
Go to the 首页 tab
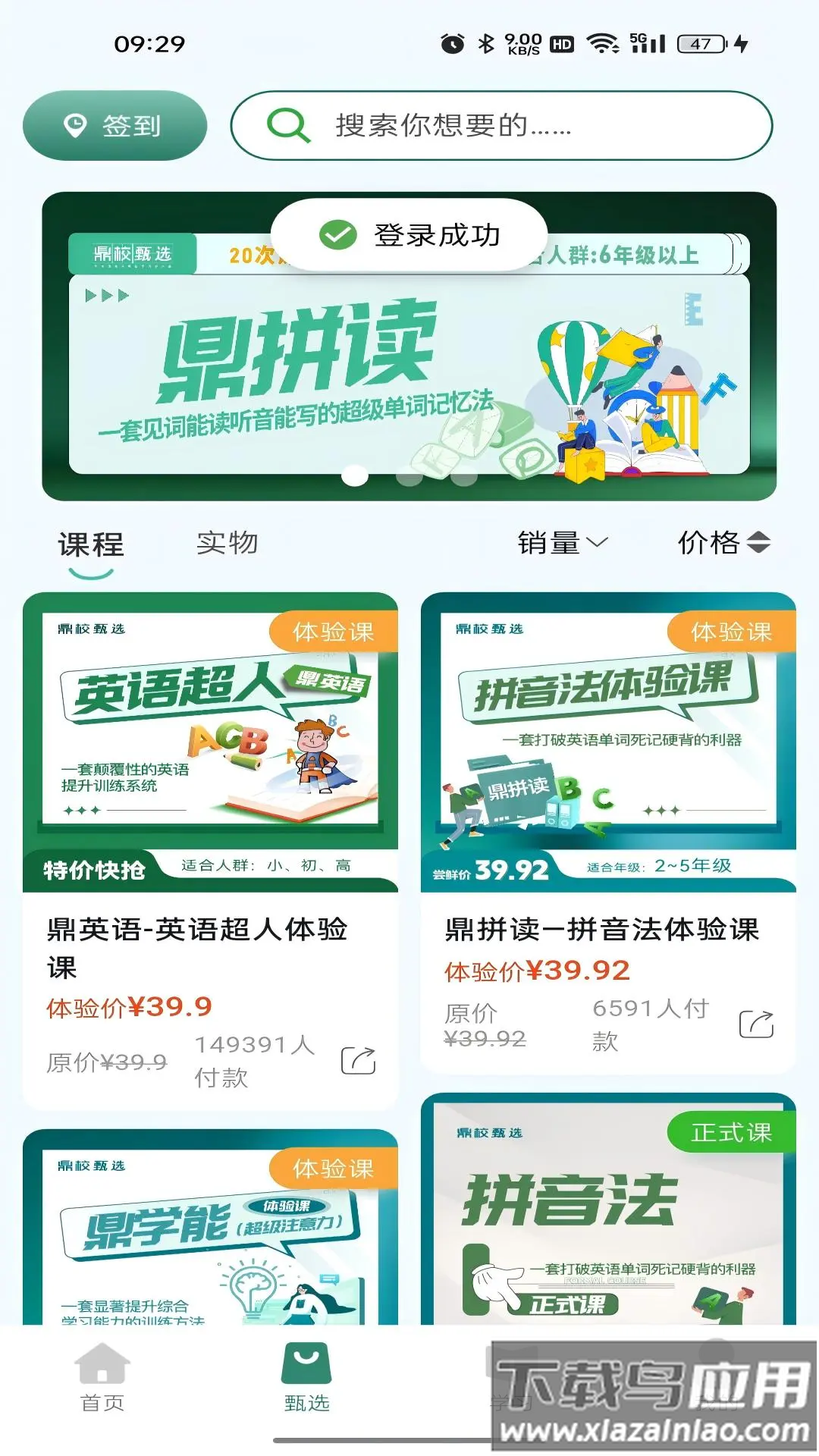[102, 1378]
